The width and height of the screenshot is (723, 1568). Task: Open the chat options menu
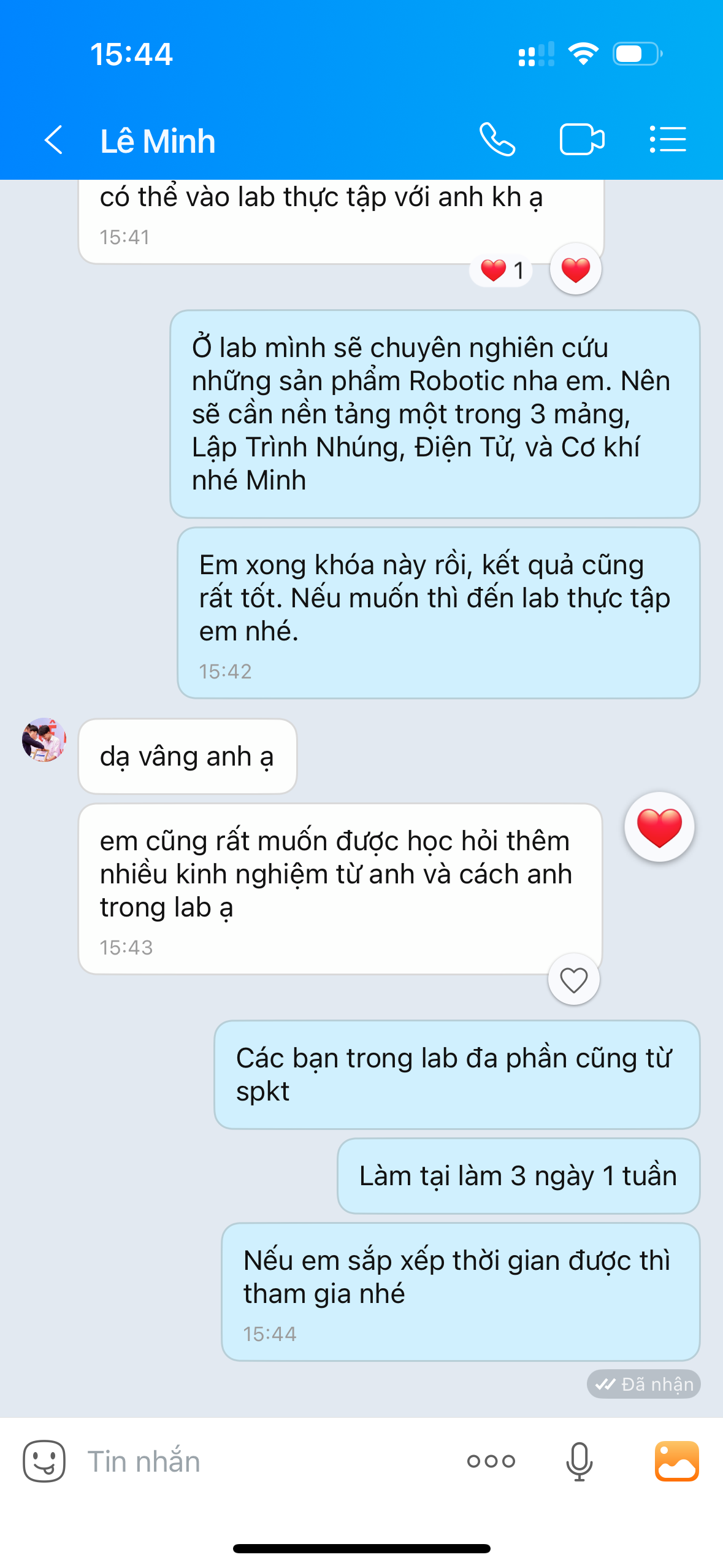667,140
